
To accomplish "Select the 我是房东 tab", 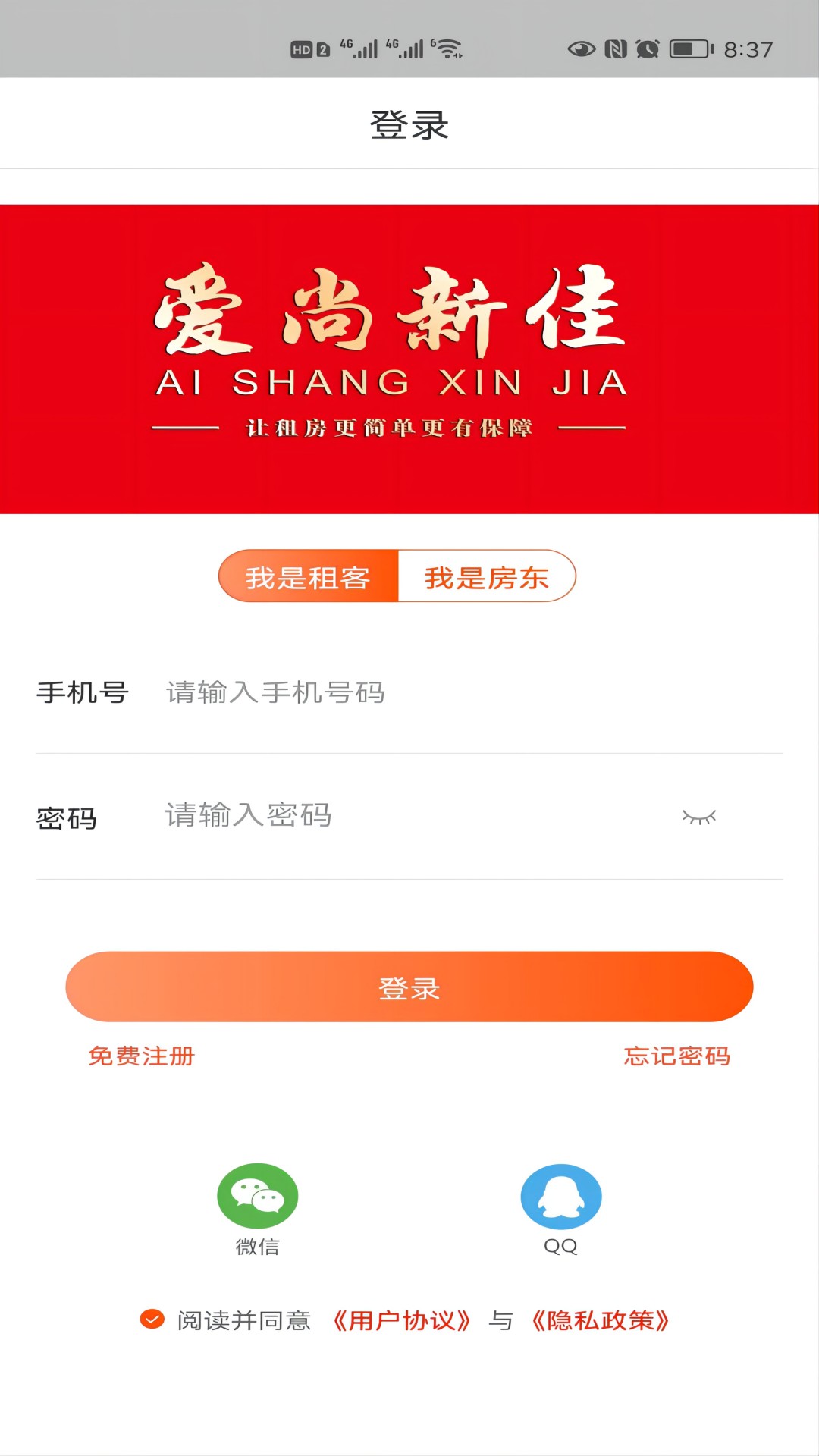I will [x=486, y=577].
